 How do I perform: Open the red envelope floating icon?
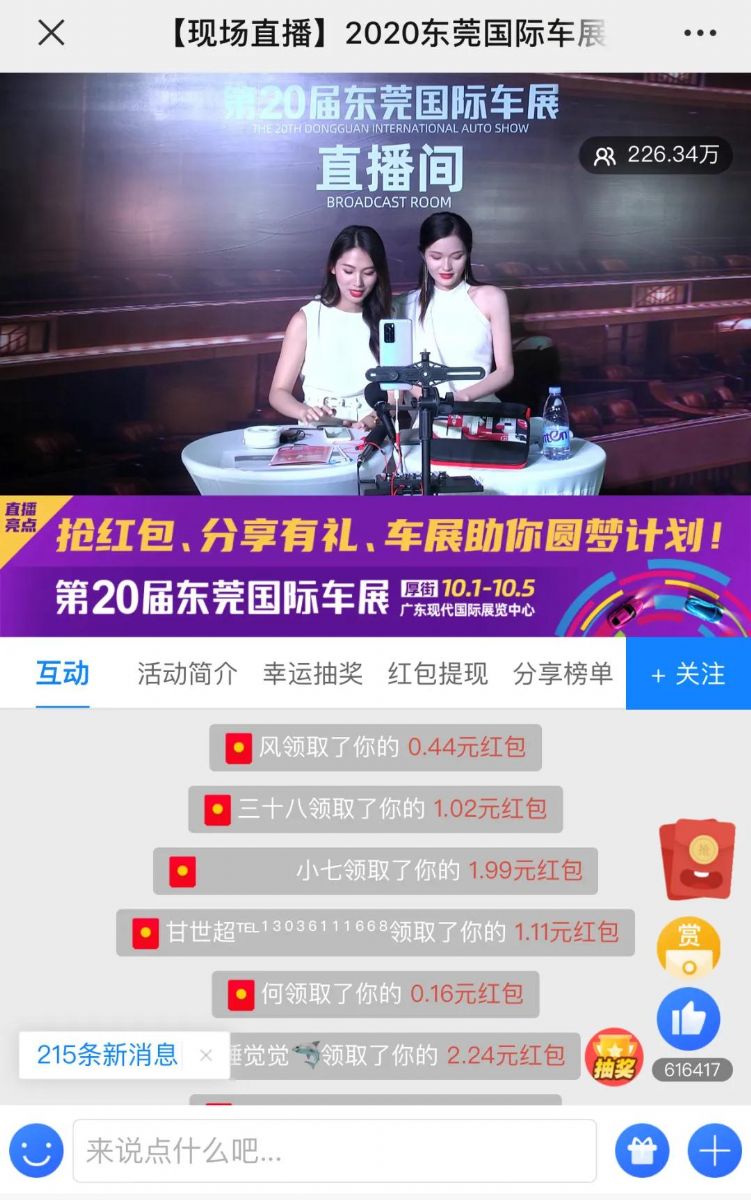point(698,860)
